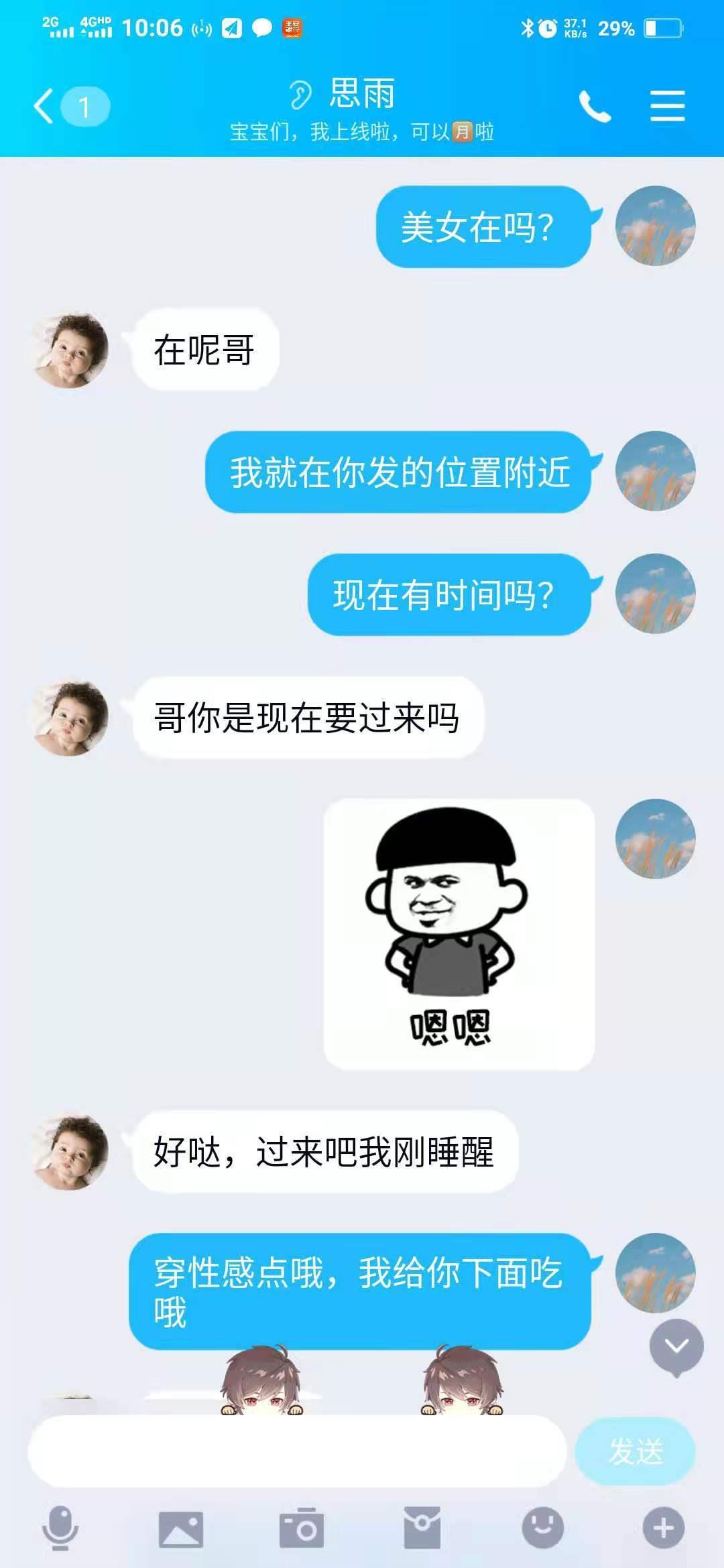Open the chat settings menu
Screen dimensions: 724x1568
(x=667, y=107)
